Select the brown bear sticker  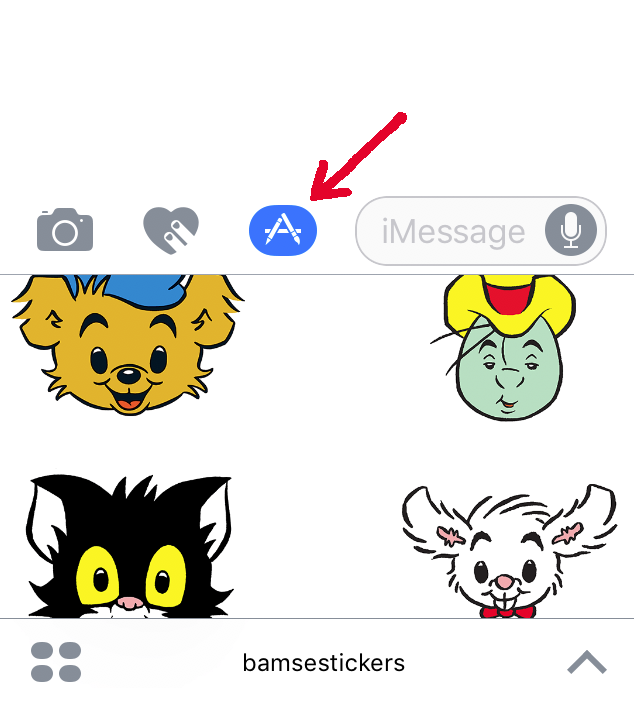click(x=127, y=345)
